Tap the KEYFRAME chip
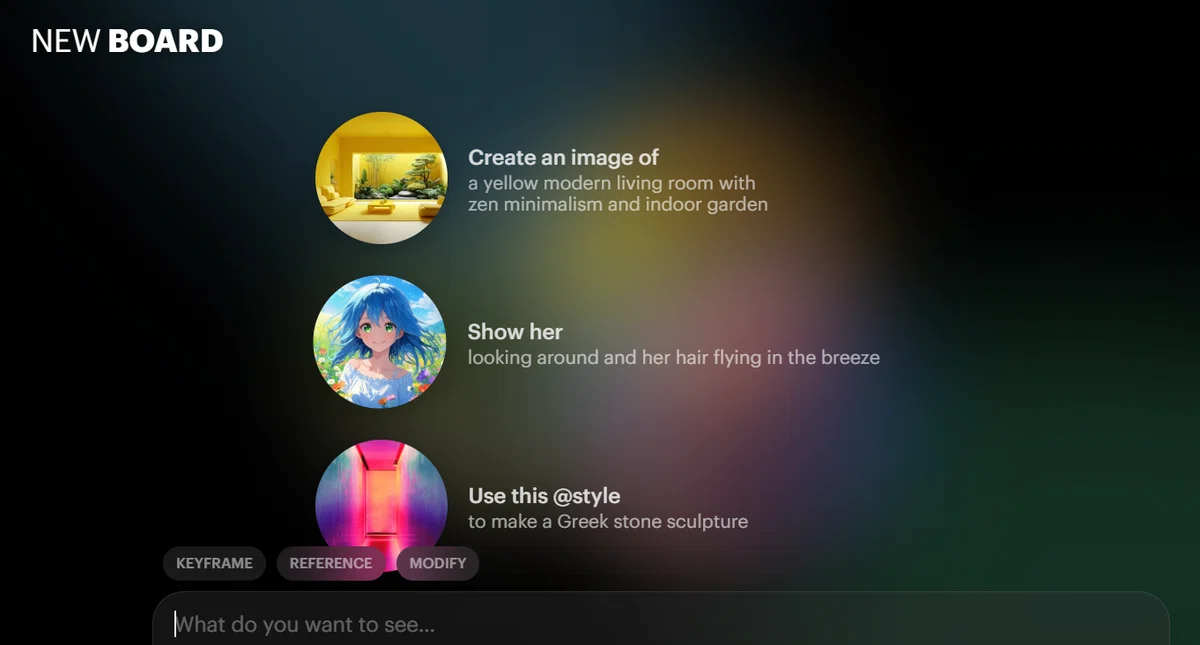1200x645 pixels. coord(214,563)
